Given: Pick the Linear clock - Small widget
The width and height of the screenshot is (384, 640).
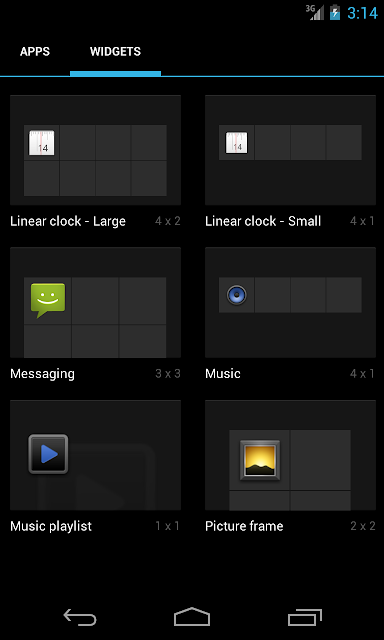Looking at the screenshot, I should click(290, 162).
